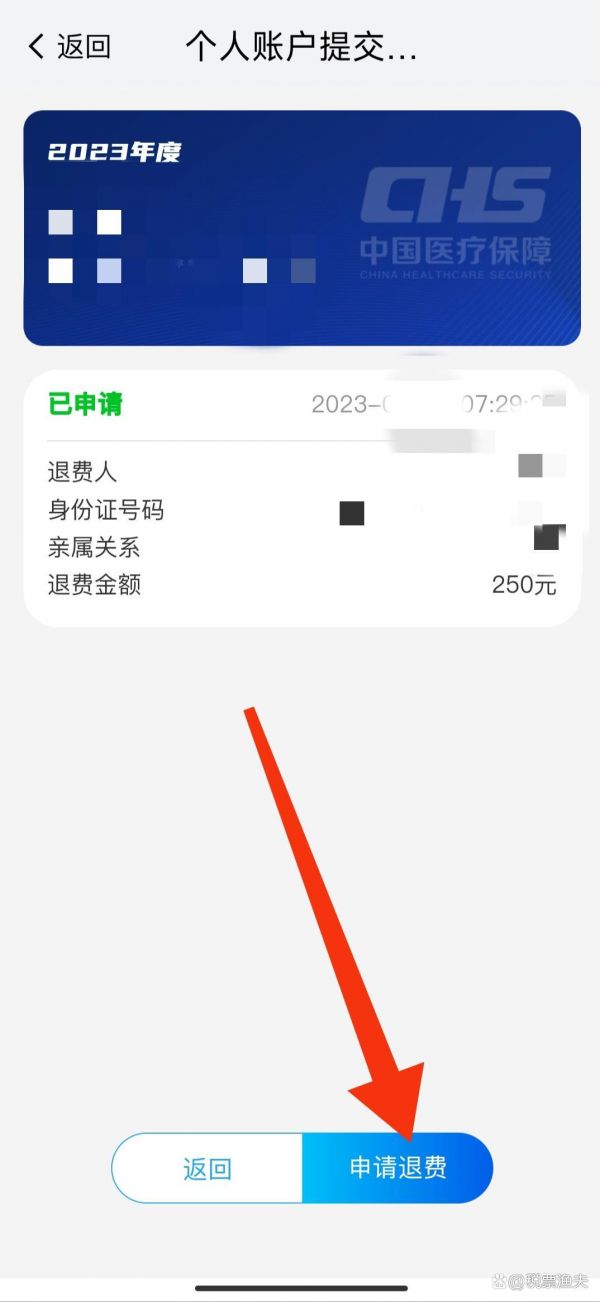This screenshot has height=1302, width=600.
Task: Tap 申请退费 to apply for refund
Action: click(398, 1168)
